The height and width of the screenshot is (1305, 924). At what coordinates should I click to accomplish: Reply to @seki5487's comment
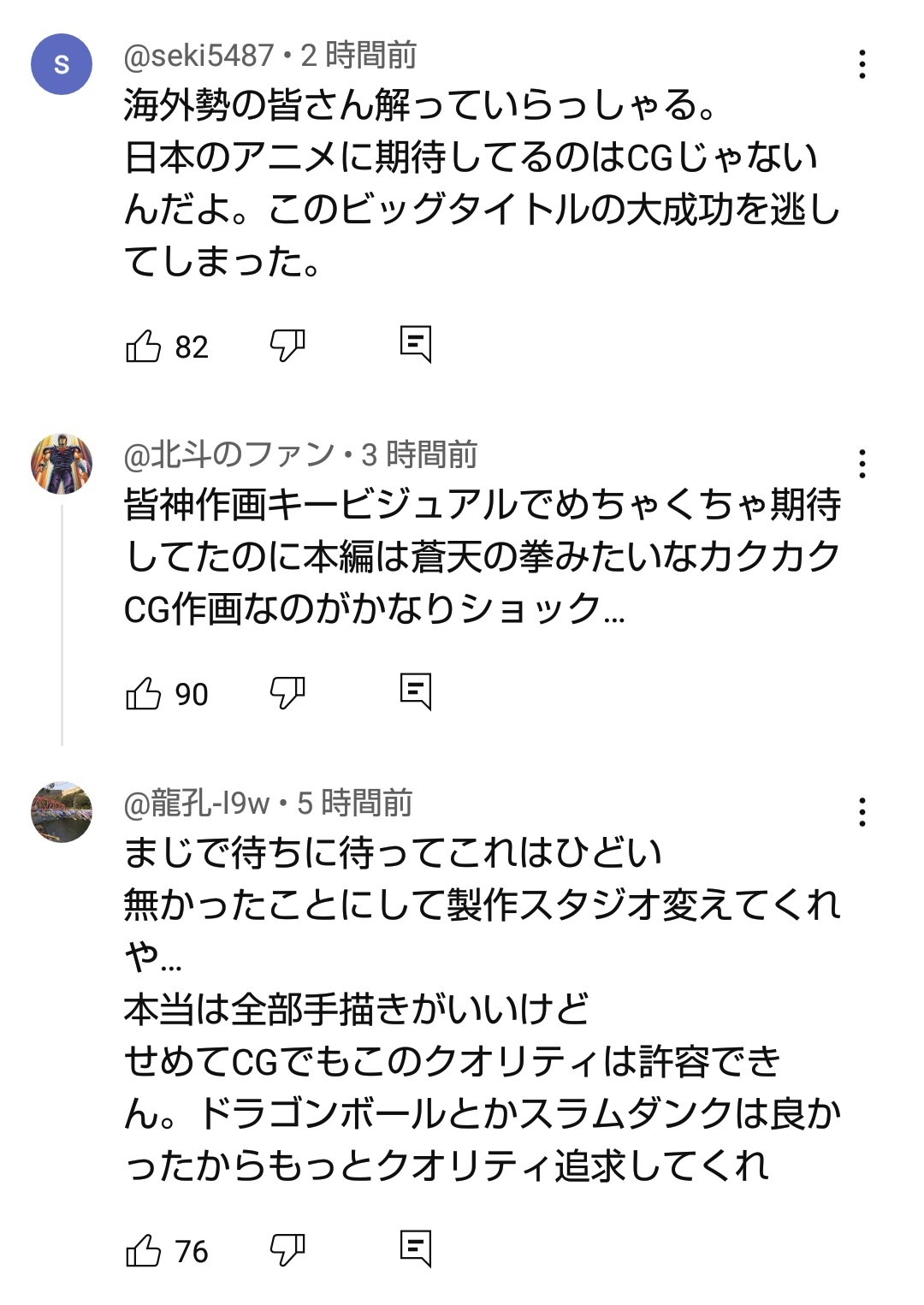416,344
